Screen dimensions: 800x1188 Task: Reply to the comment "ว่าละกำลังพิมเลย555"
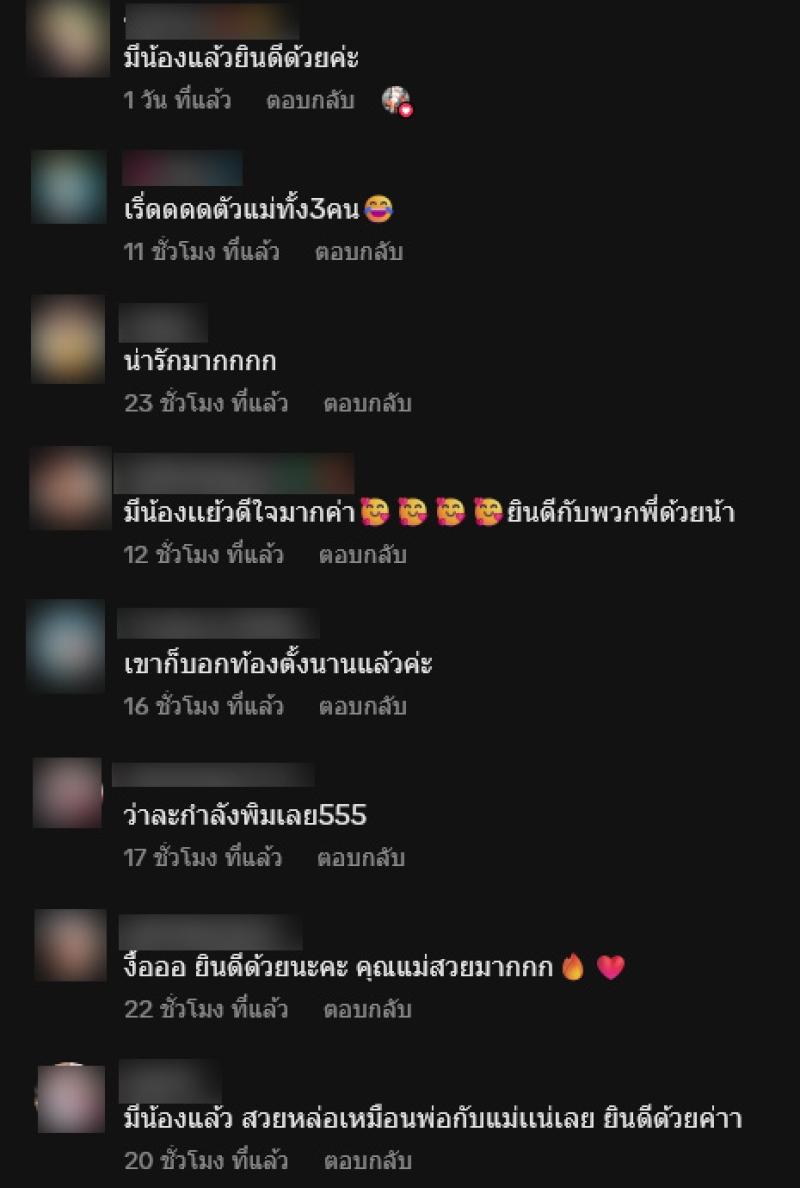pyautogui.click(x=361, y=857)
